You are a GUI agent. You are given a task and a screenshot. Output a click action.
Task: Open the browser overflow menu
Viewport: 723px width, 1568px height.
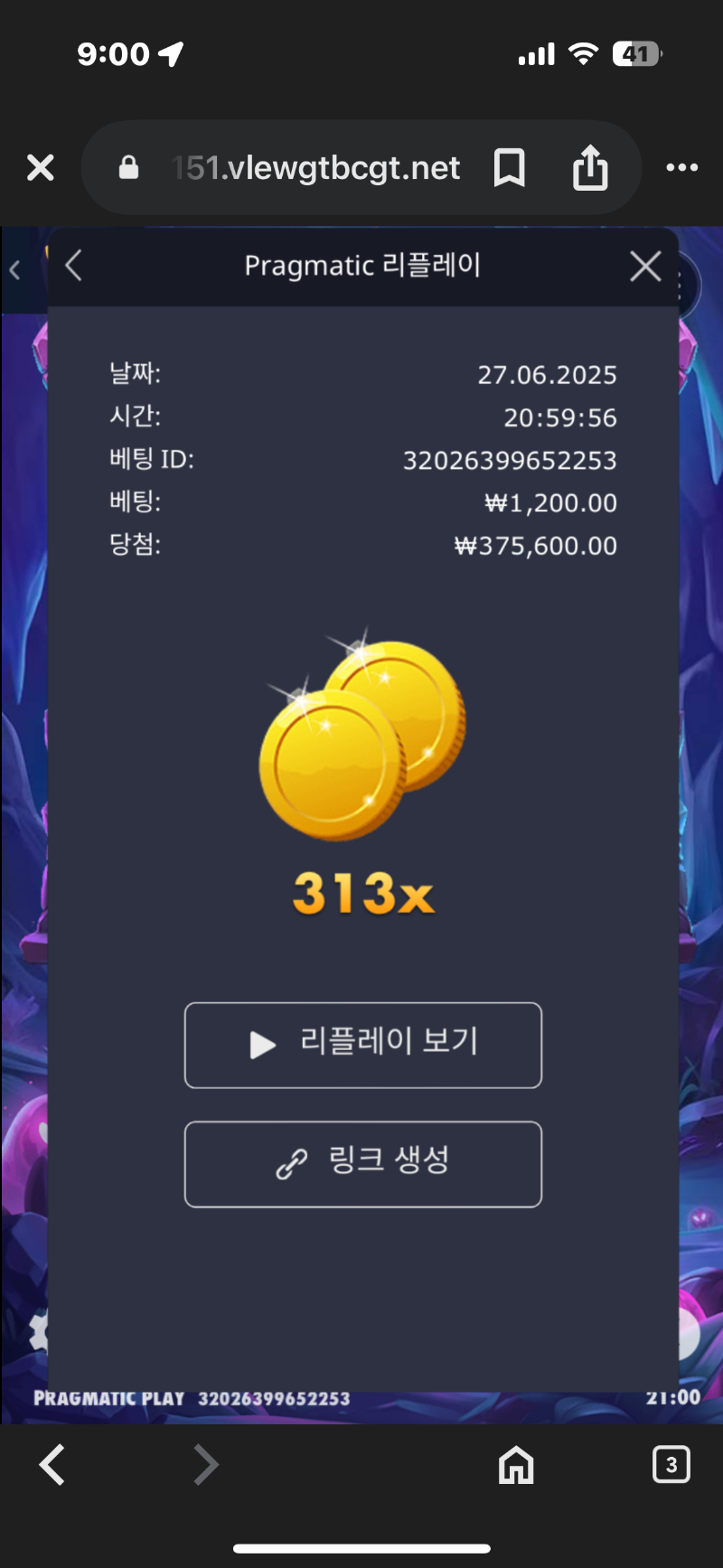(681, 167)
